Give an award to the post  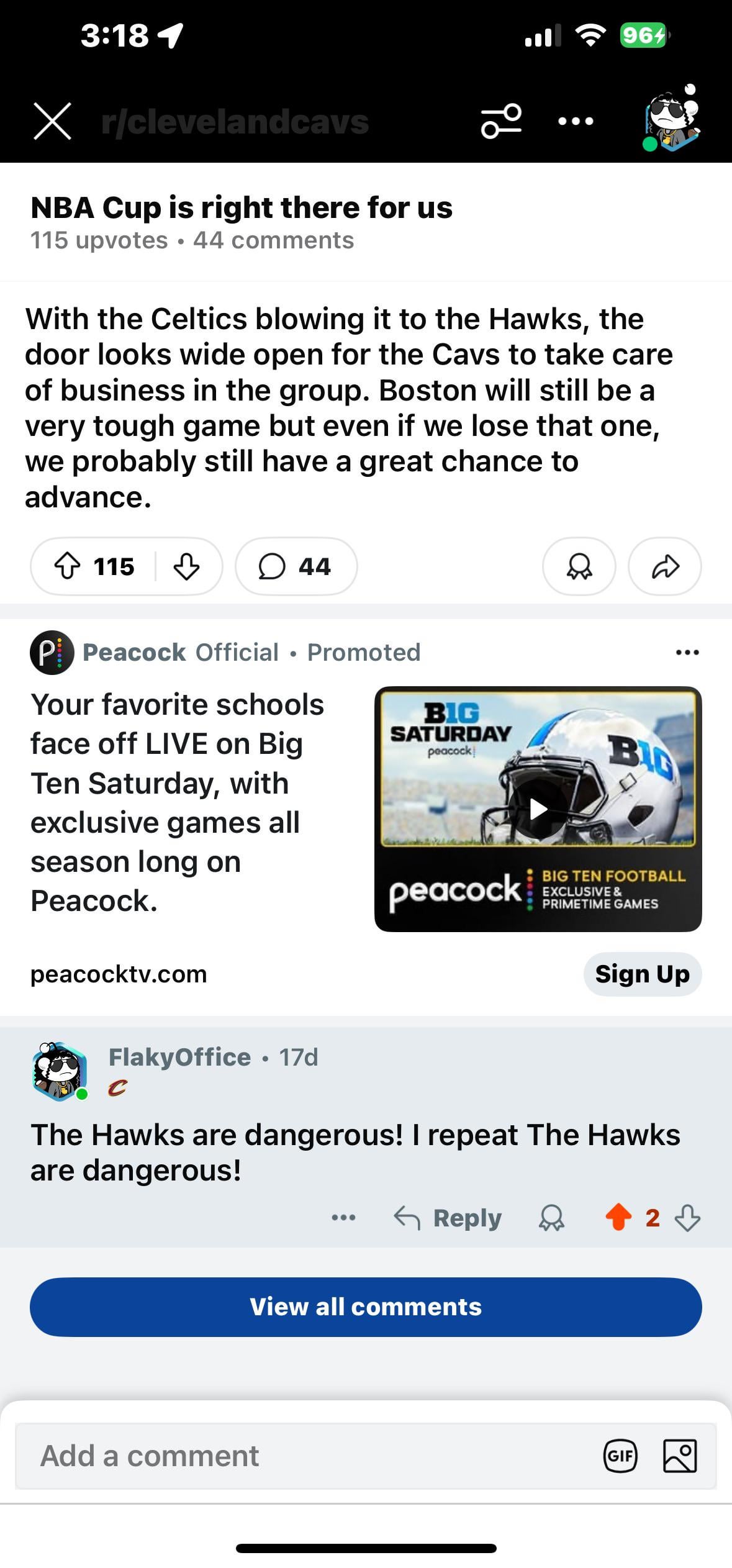click(579, 566)
